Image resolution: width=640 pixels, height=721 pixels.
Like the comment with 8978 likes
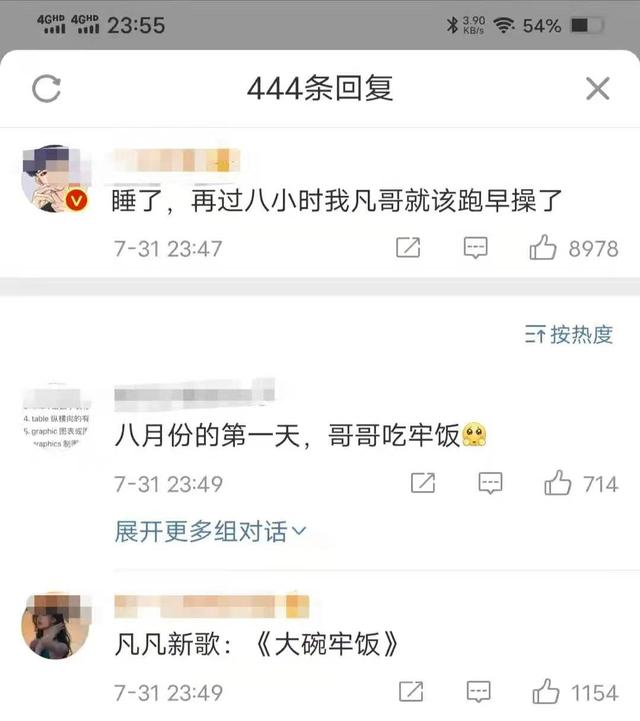click(x=544, y=247)
